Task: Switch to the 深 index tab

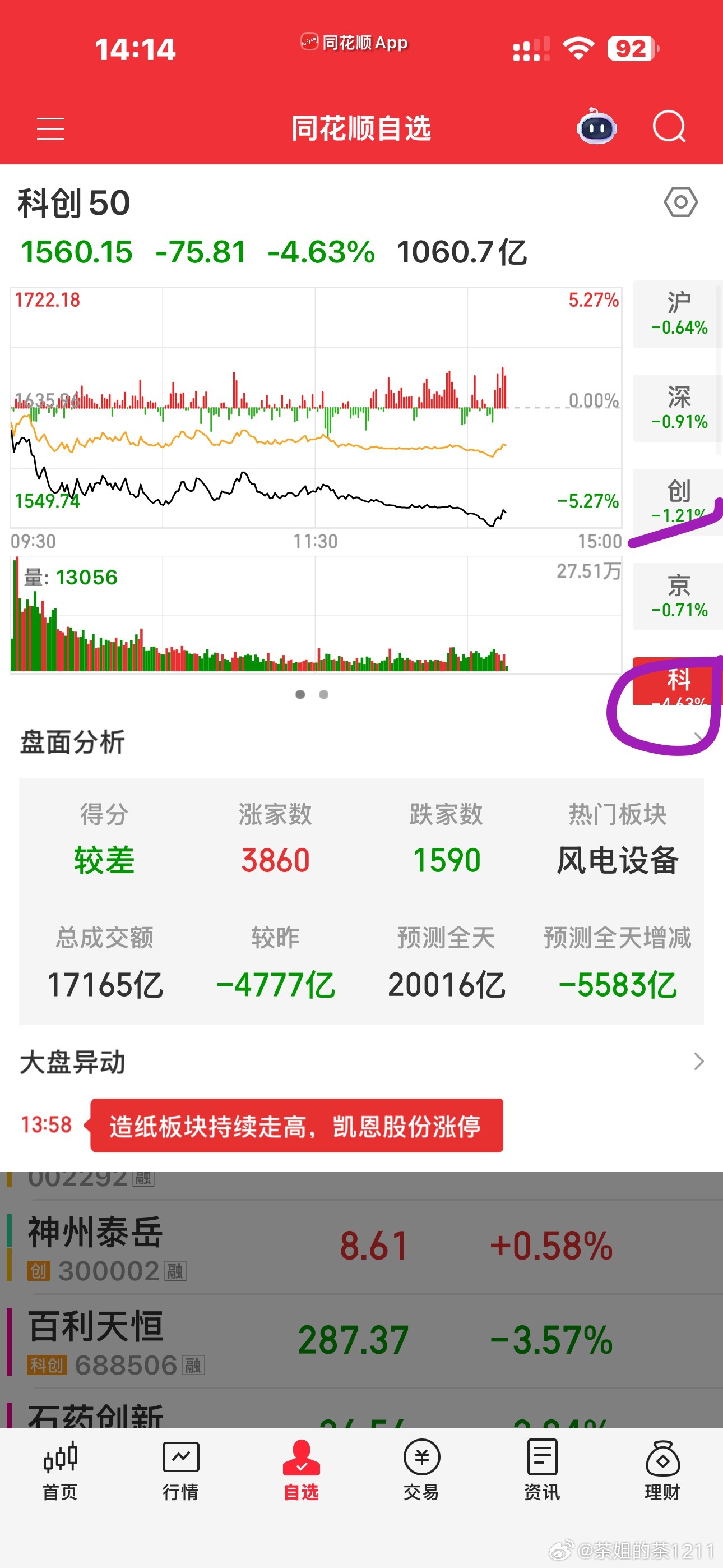Action: [x=678, y=408]
